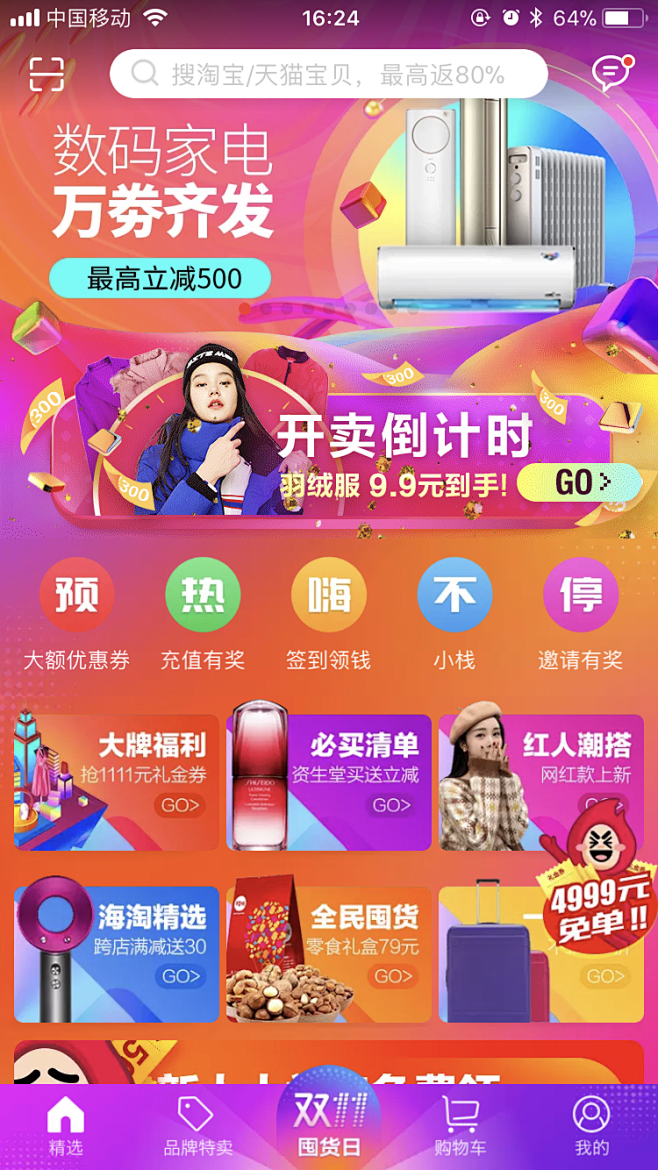Open the scan code icon
The width and height of the screenshot is (658, 1170).
47,74
